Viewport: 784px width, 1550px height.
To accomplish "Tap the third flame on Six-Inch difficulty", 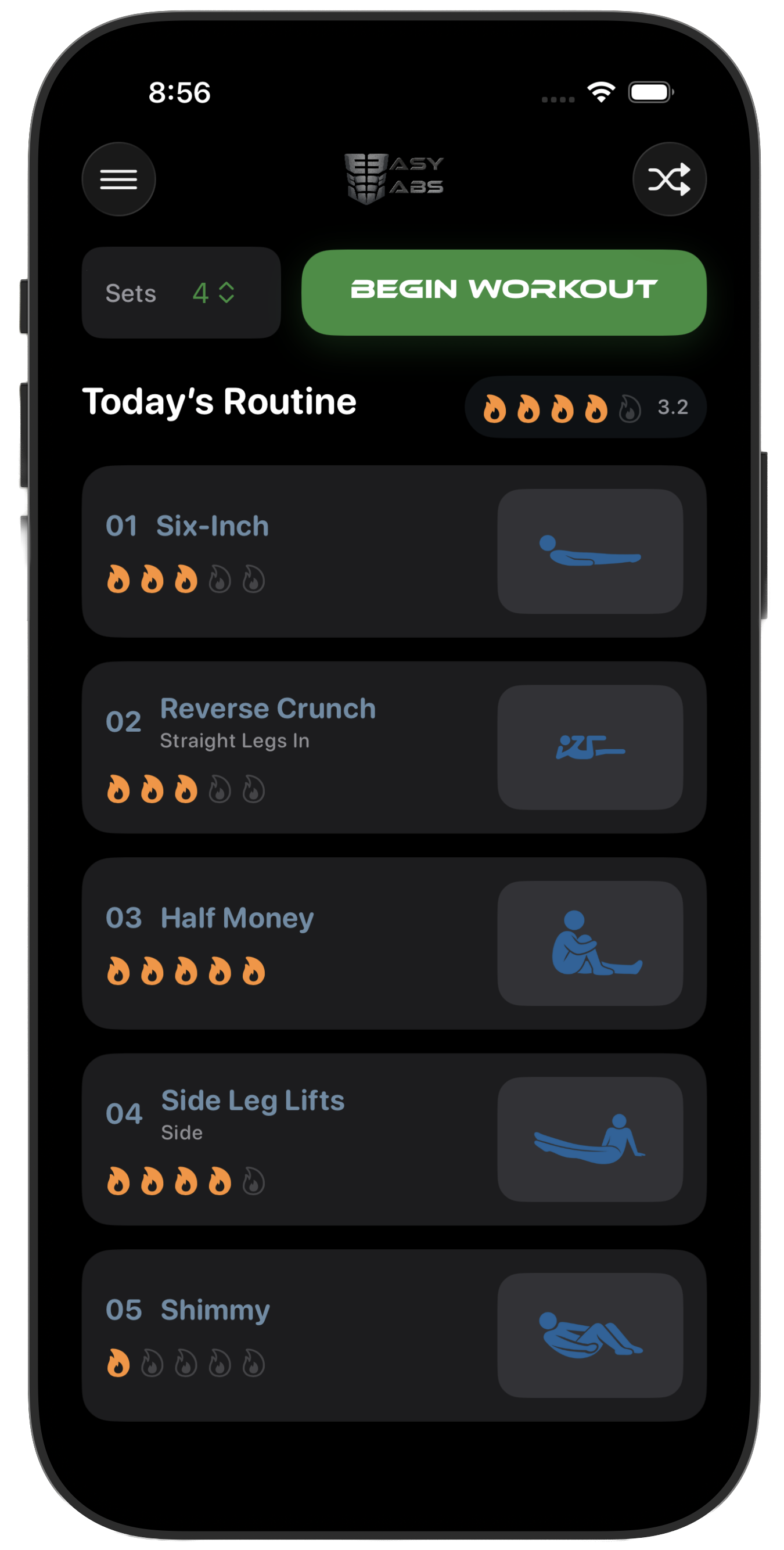I will [x=185, y=578].
